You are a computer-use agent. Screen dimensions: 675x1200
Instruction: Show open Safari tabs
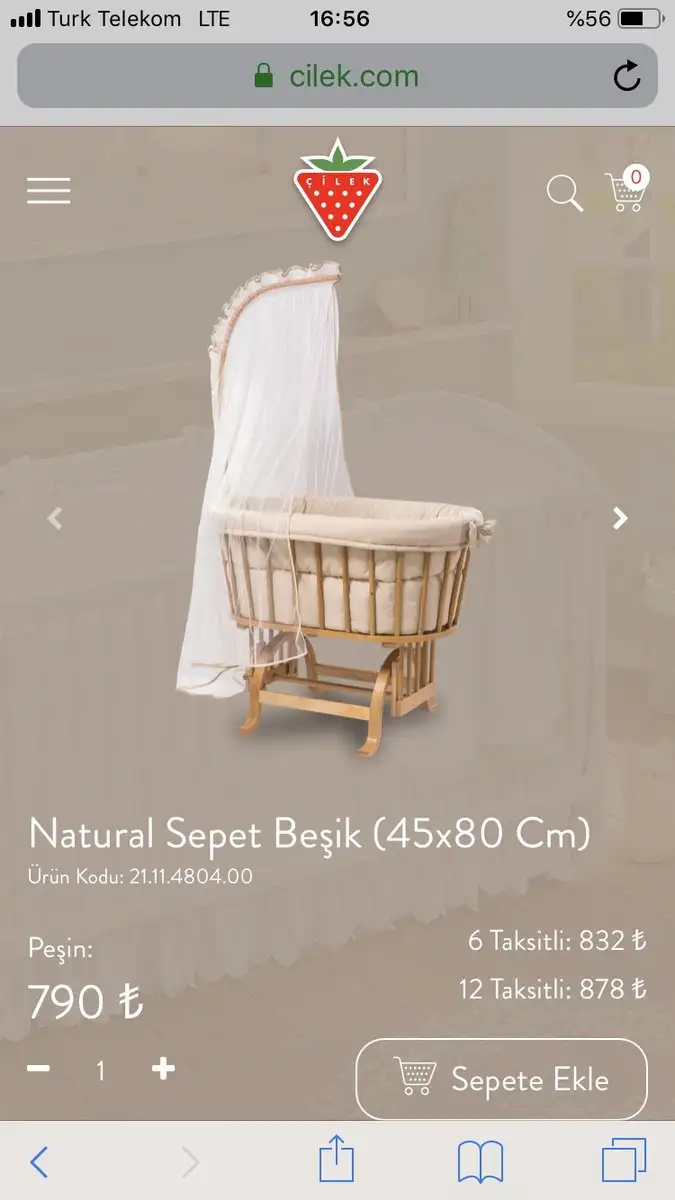click(624, 1161)
